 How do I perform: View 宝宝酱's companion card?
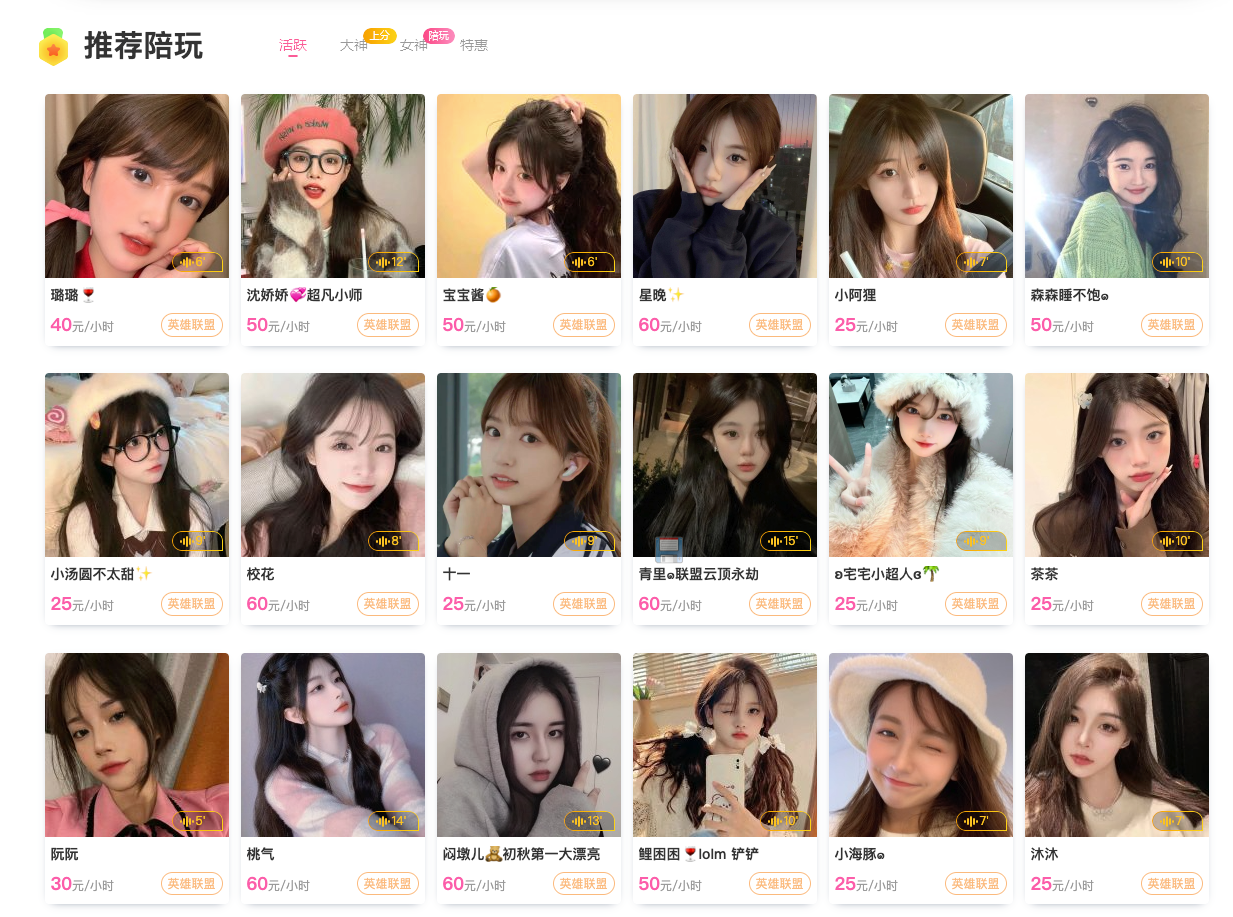529,186
